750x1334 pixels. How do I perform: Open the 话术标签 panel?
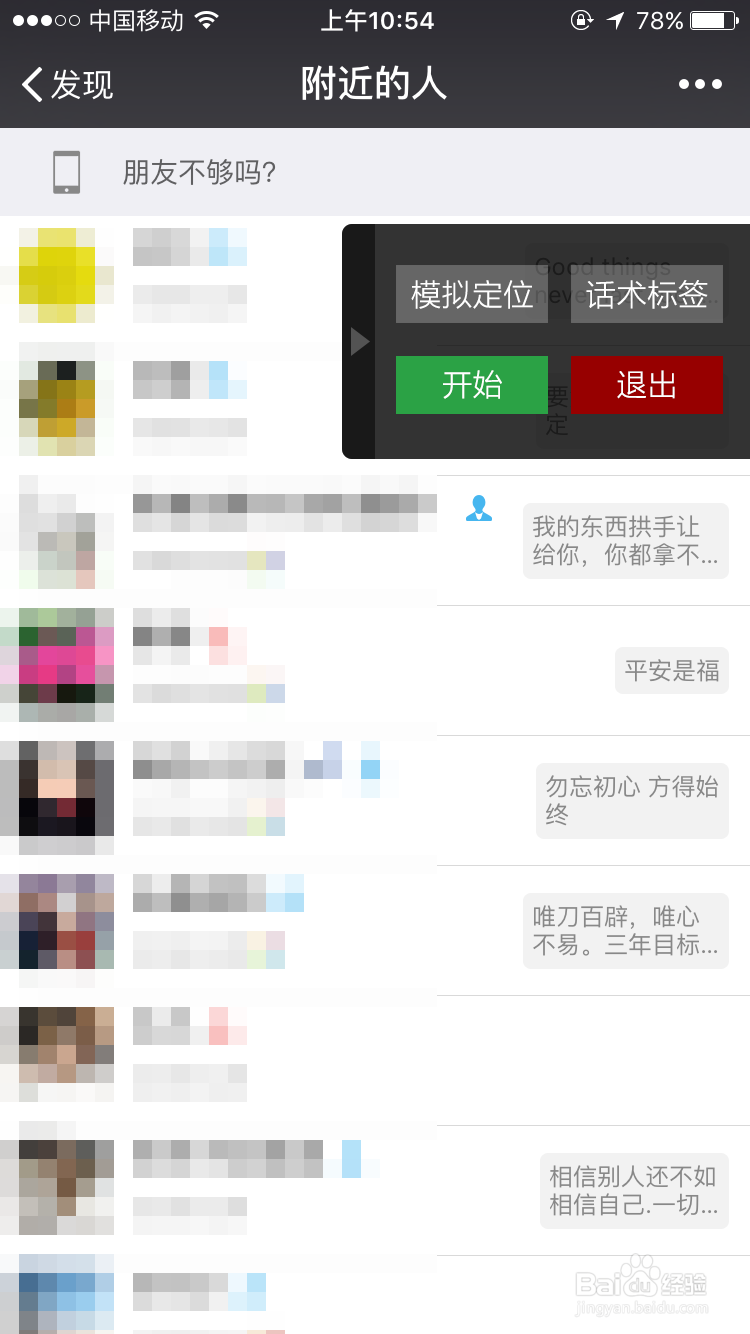(x=646, y=294)
